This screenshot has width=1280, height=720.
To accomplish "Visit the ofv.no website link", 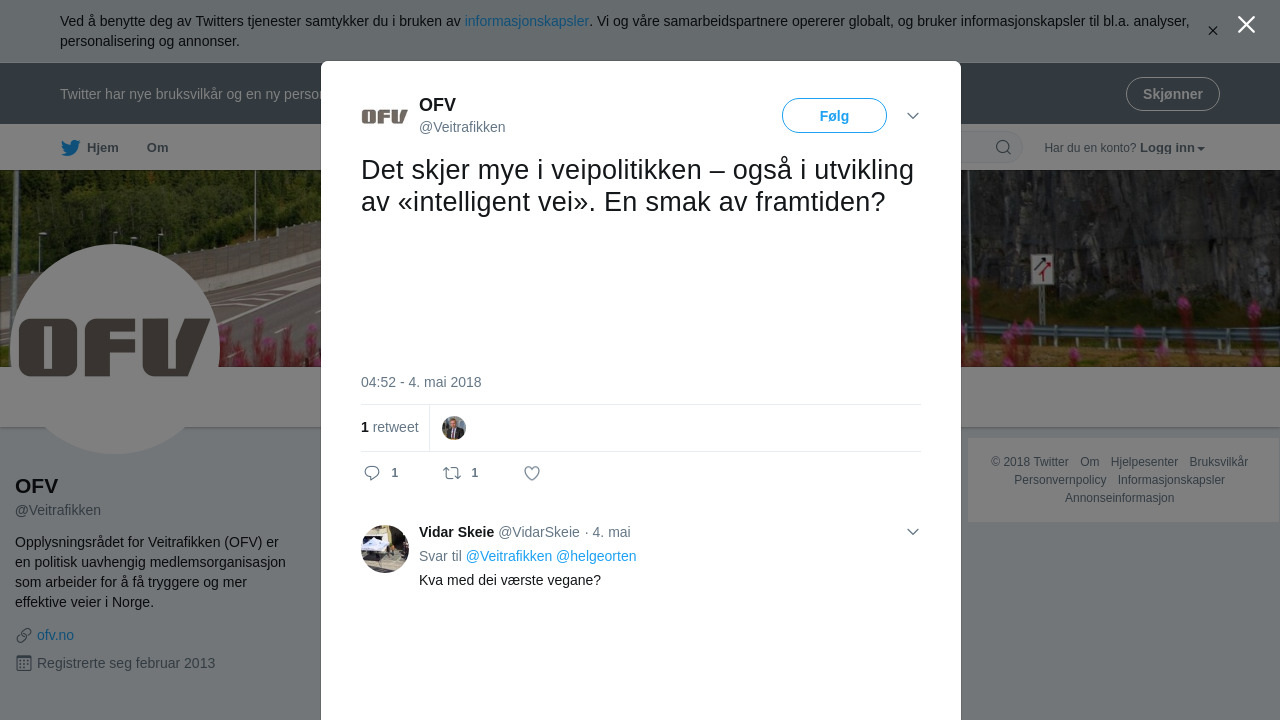I will click(x=55, y=635).
